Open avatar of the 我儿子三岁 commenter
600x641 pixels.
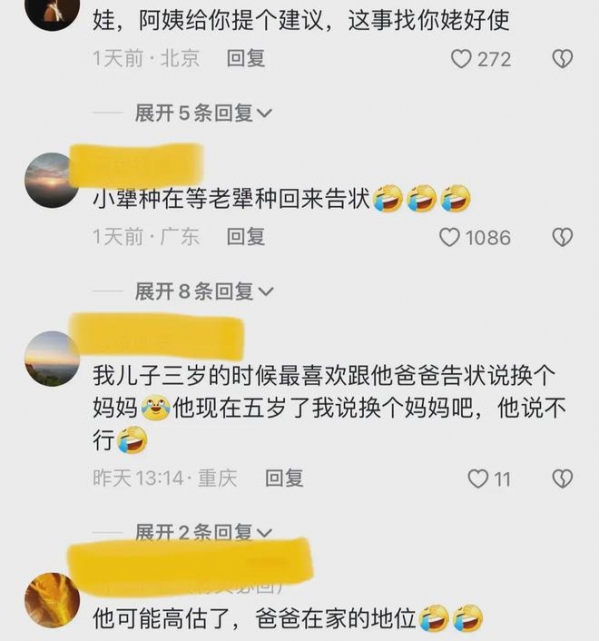pos(51,358)
